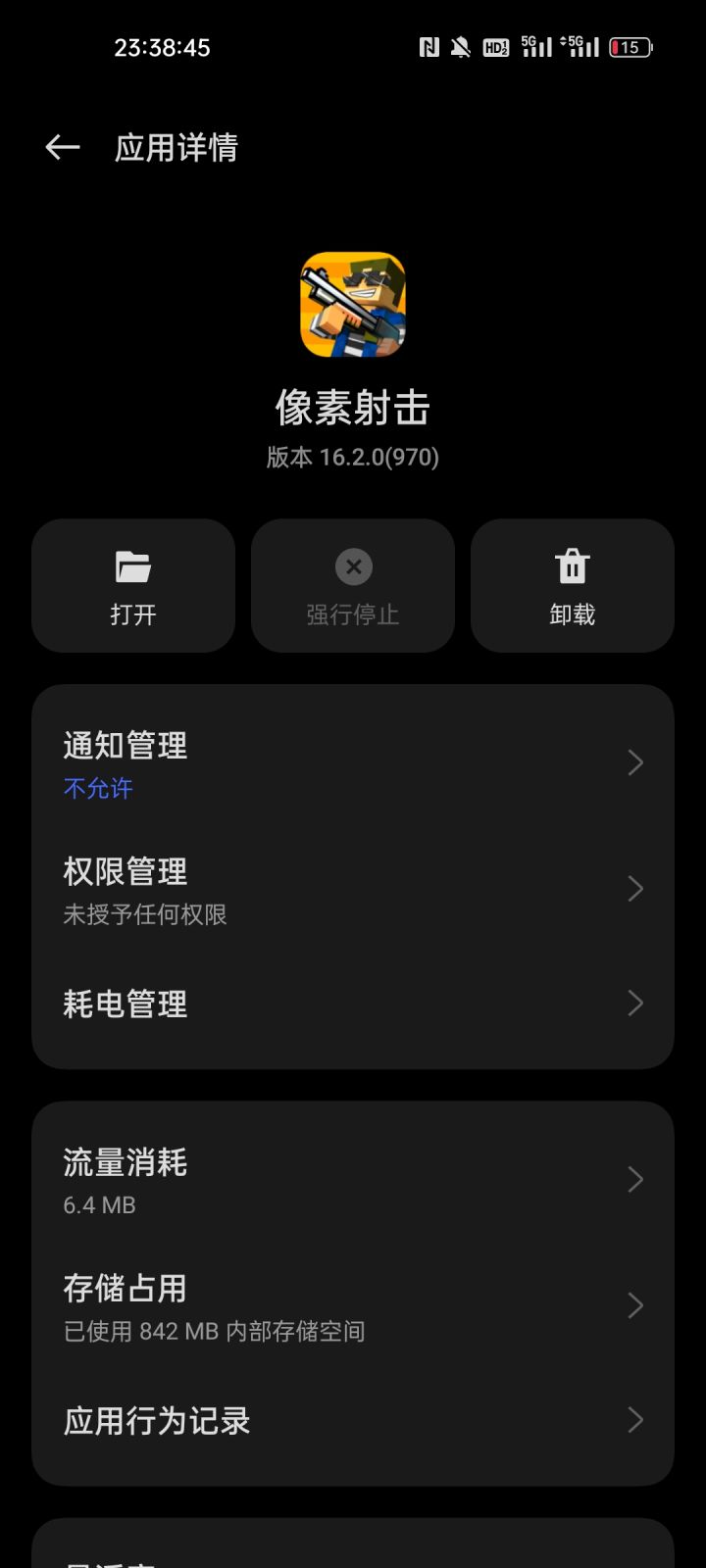Tap the muted notification bell status icon
Image resolution: width=706 pixels, height=1568 pixels.
click(x=461, y=46)
